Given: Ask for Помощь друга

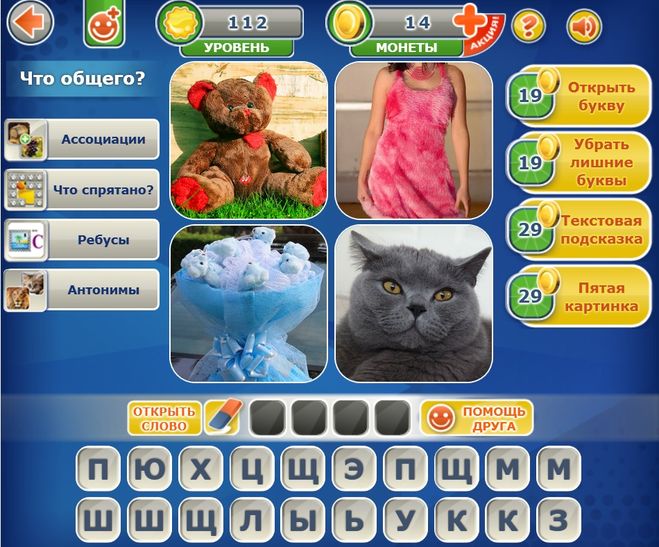Looking at the screenshot, I should [x=476, y=418].
